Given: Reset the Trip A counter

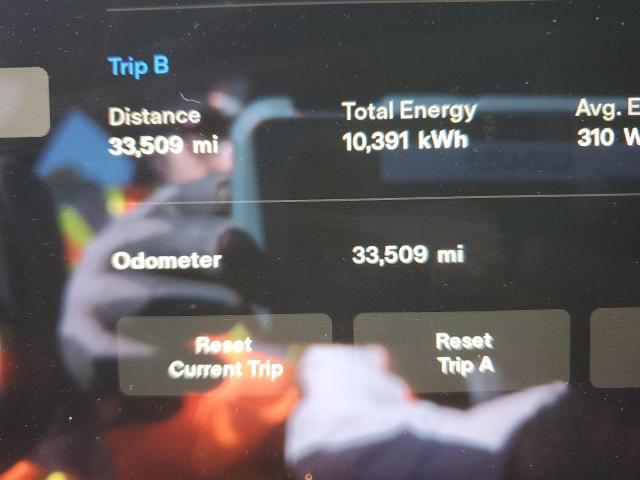Looking at the screenshot, I should 462,352.
